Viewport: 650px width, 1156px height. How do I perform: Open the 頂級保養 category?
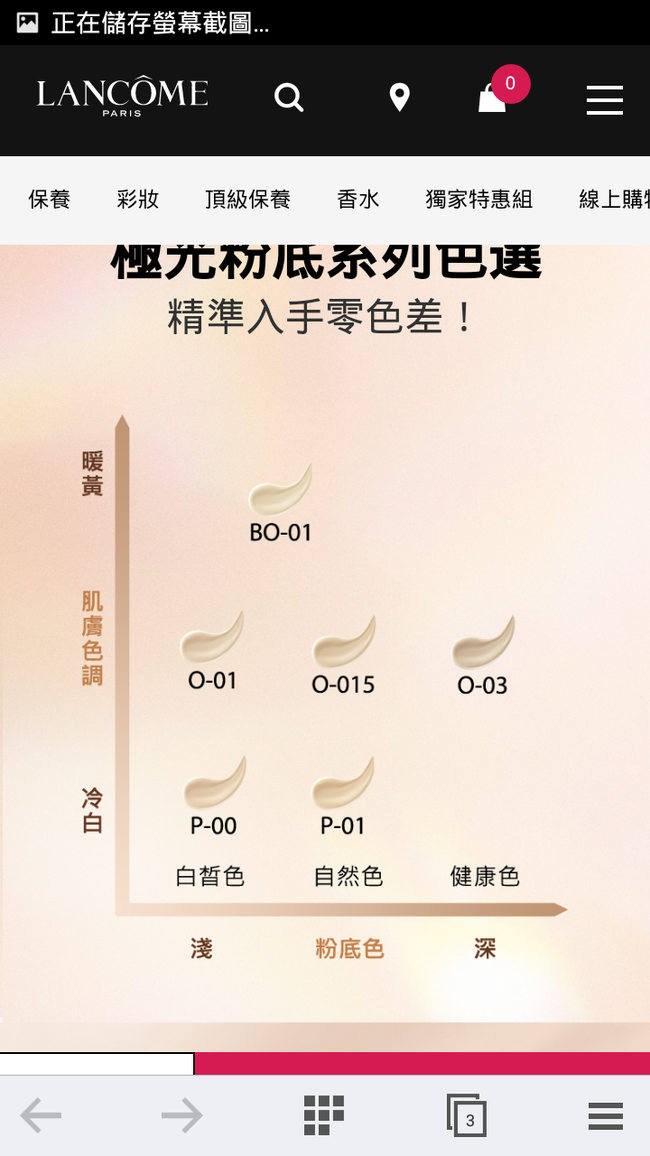(x=247, y=200)
